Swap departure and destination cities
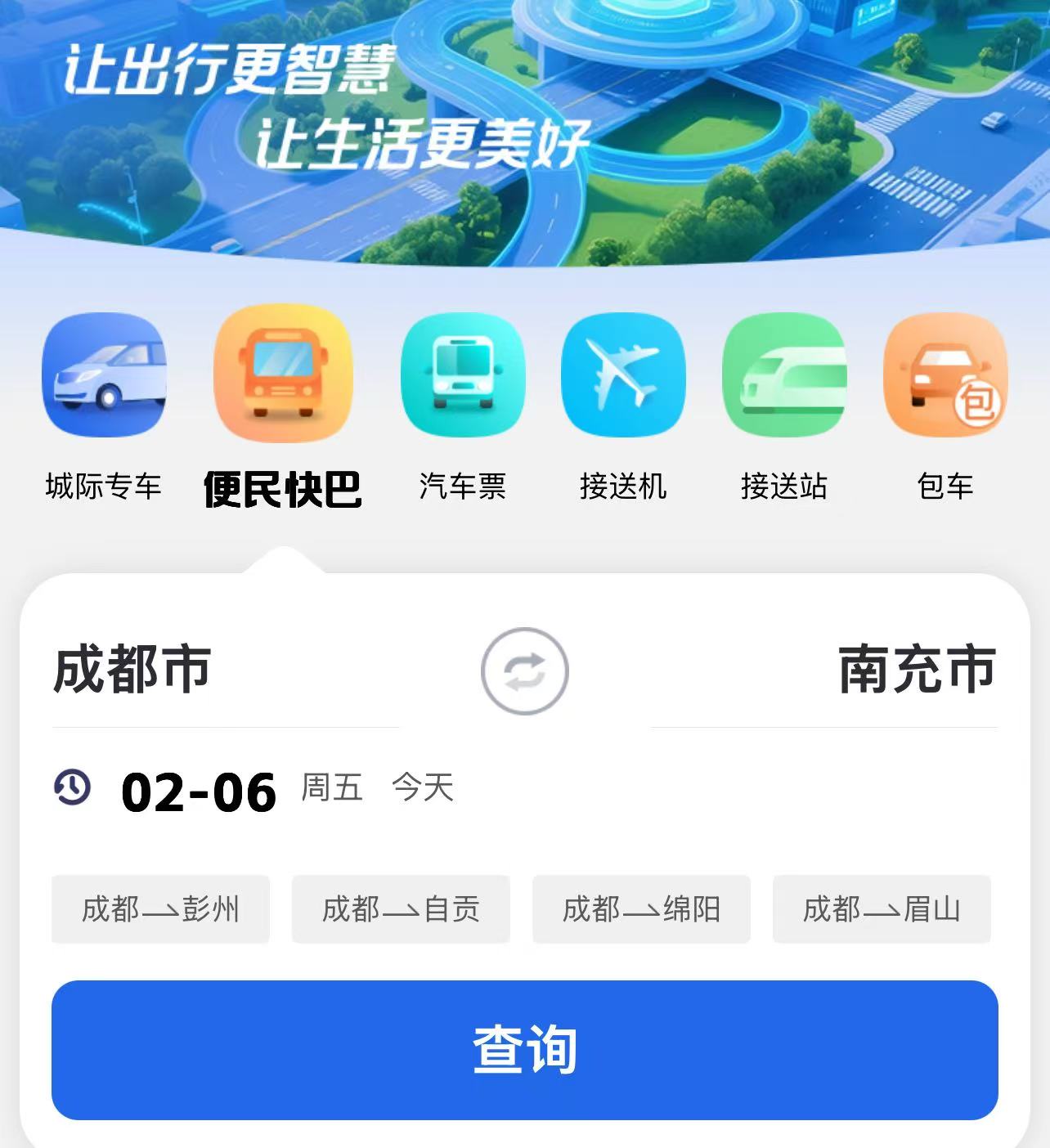Screen dimensions: 1050x1148 coord(524,671)
